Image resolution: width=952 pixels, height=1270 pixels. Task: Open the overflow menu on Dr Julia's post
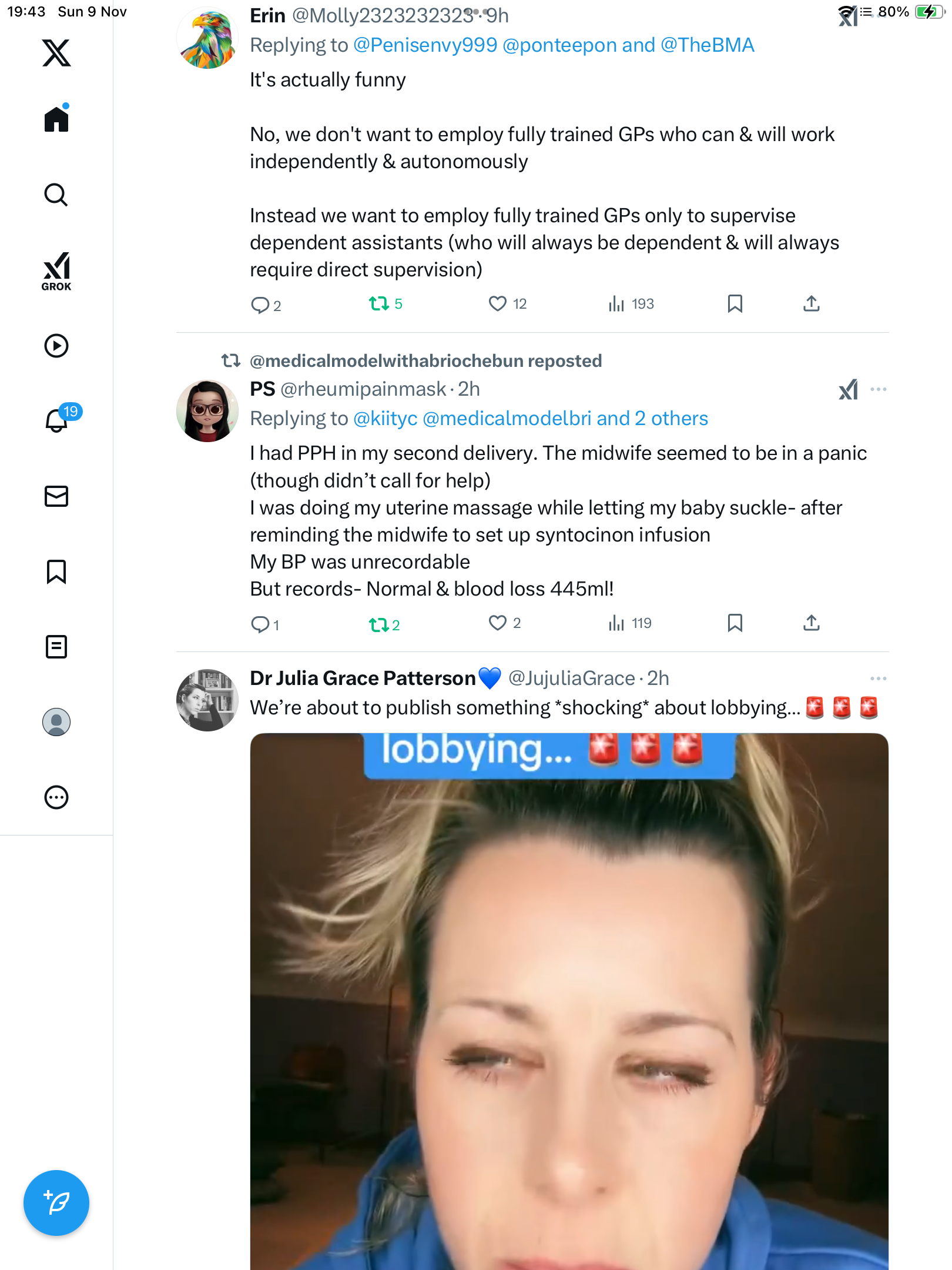click(878, 679)
